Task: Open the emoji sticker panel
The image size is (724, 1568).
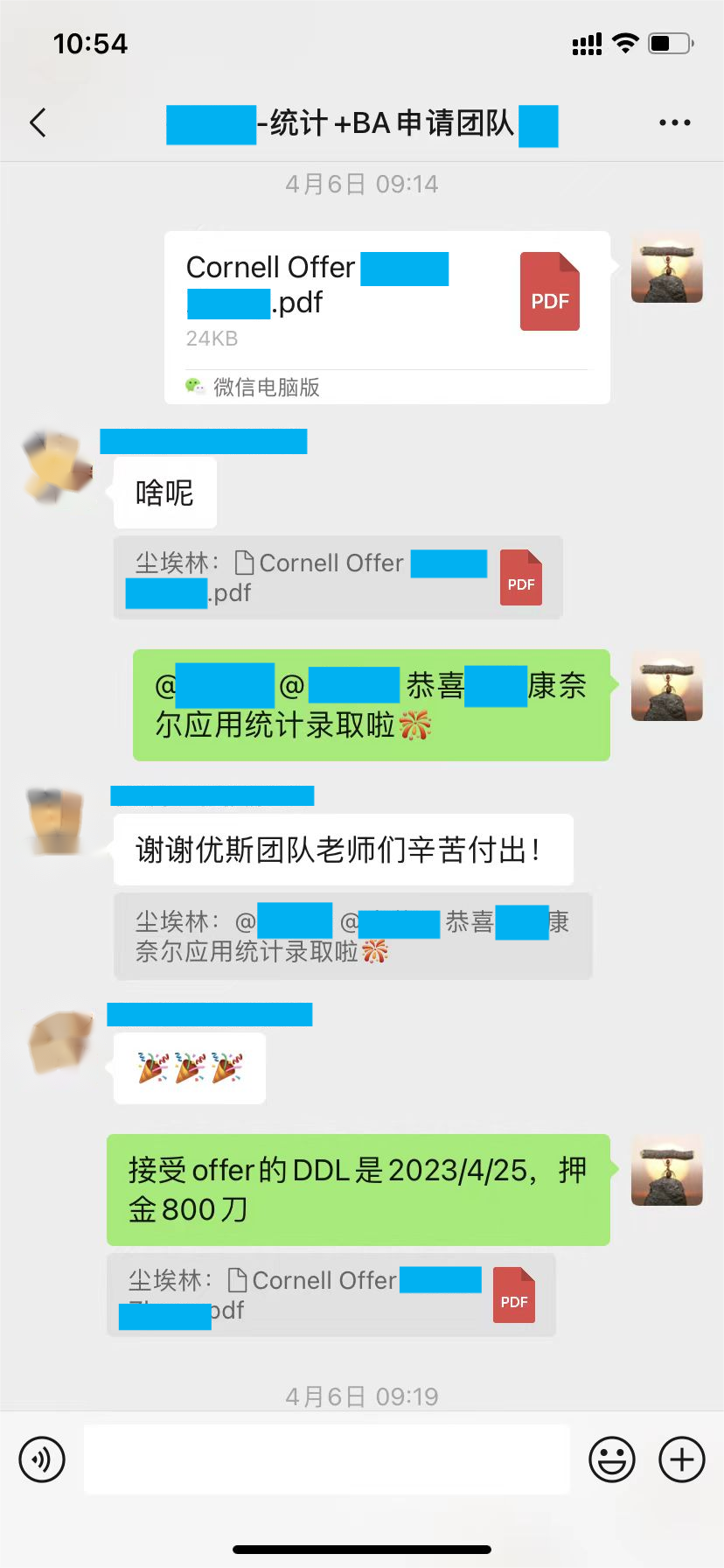Action: [x=611, y=1459]
